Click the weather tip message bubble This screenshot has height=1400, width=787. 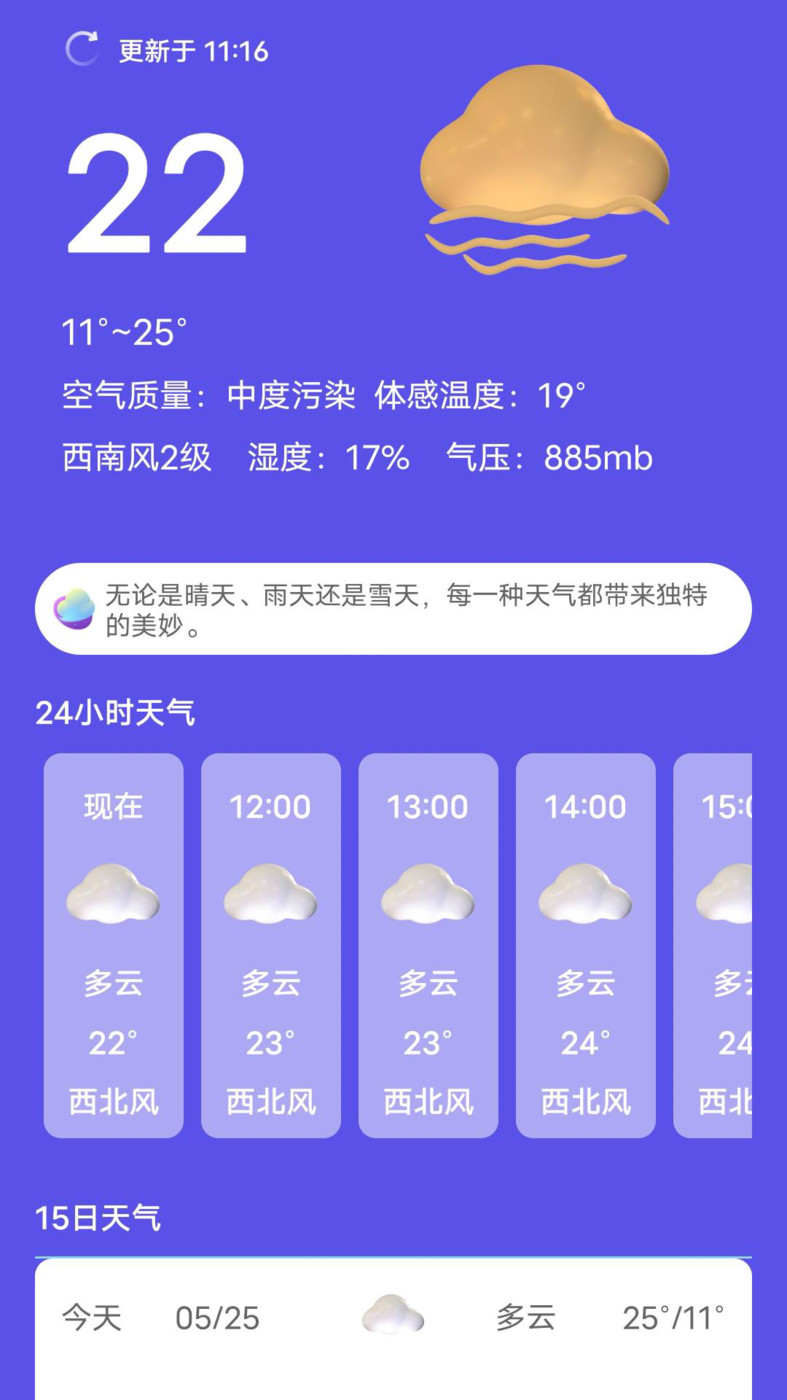pyautogui.click(x=393, y=606)
